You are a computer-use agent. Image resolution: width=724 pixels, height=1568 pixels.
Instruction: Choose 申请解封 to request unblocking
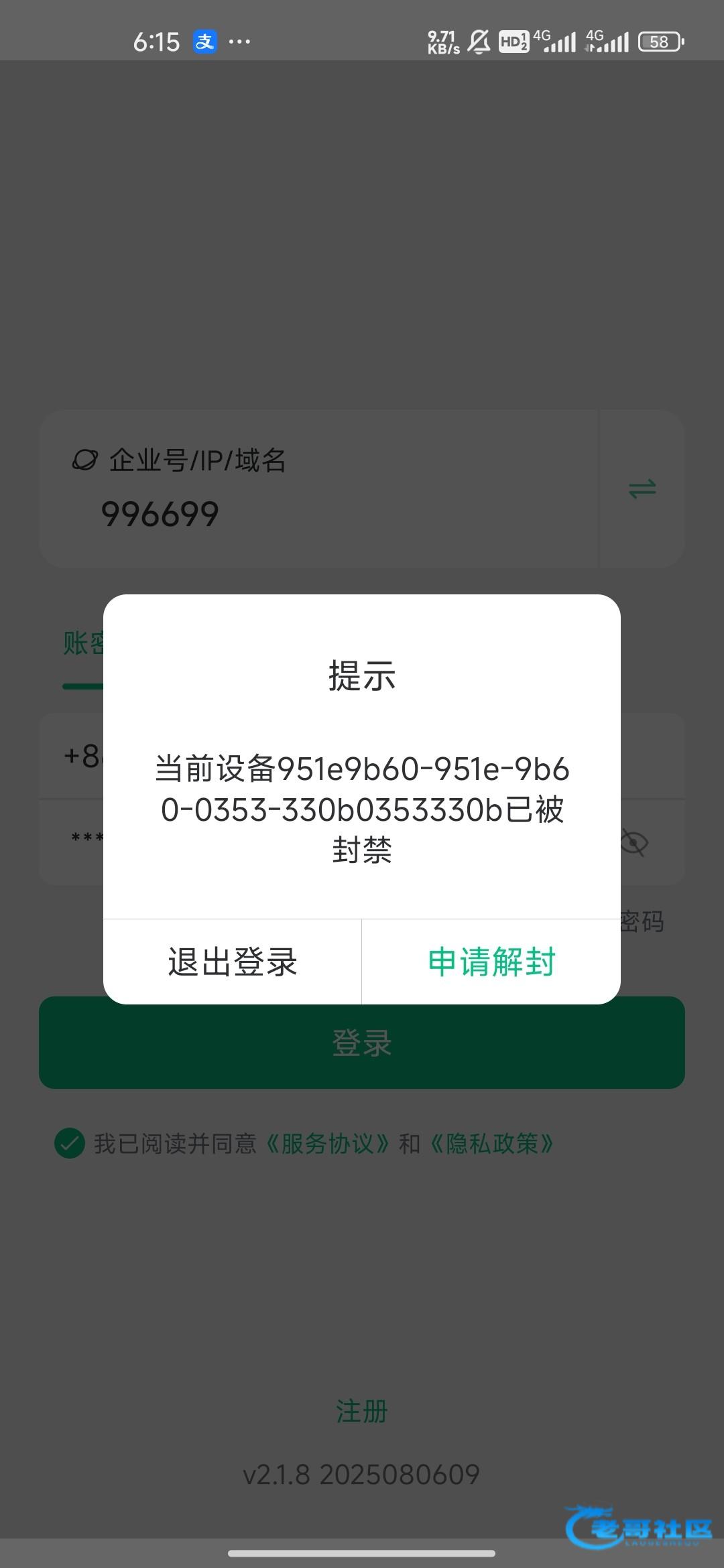click(x=491, y=962)
